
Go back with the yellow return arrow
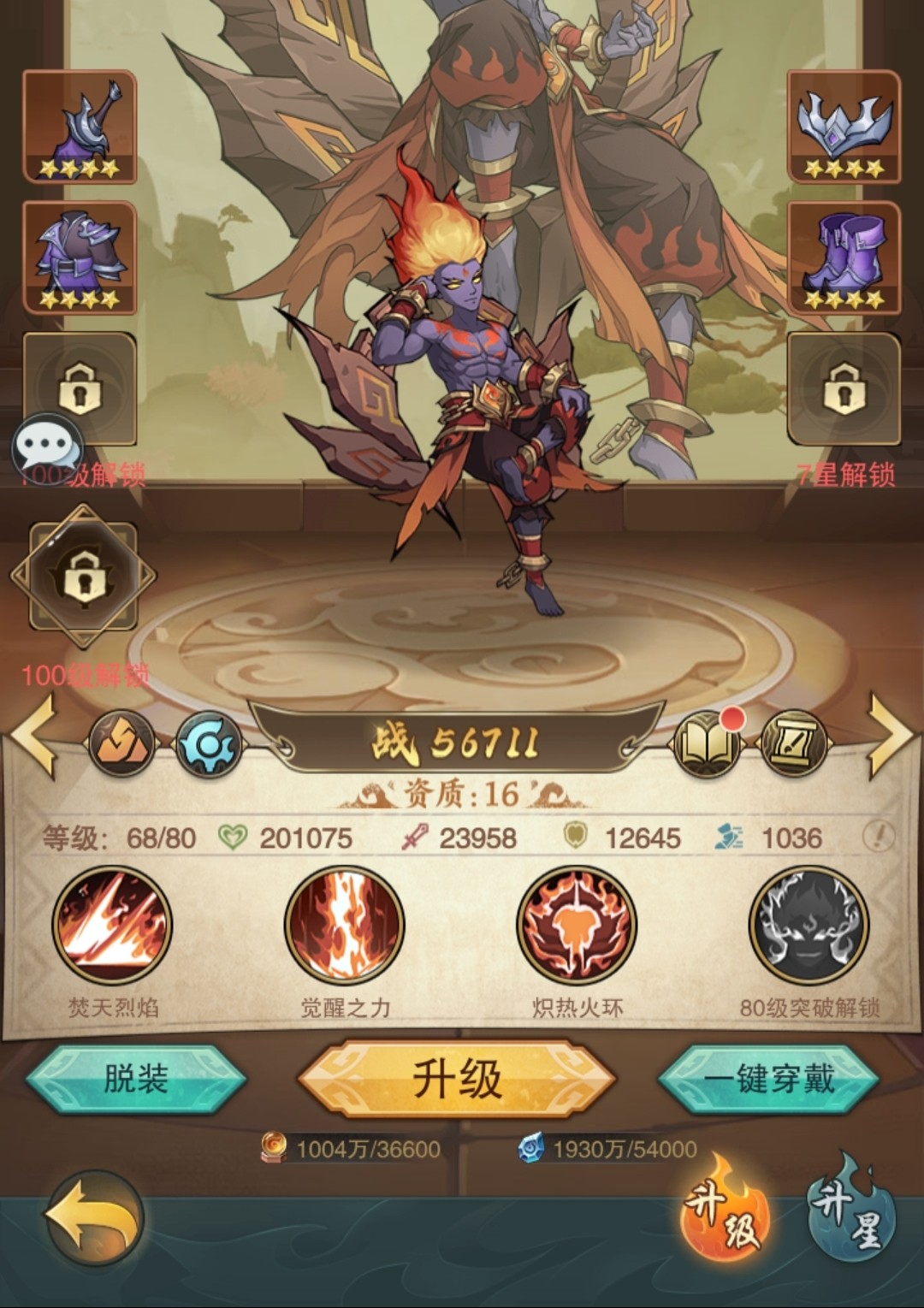94,1220
